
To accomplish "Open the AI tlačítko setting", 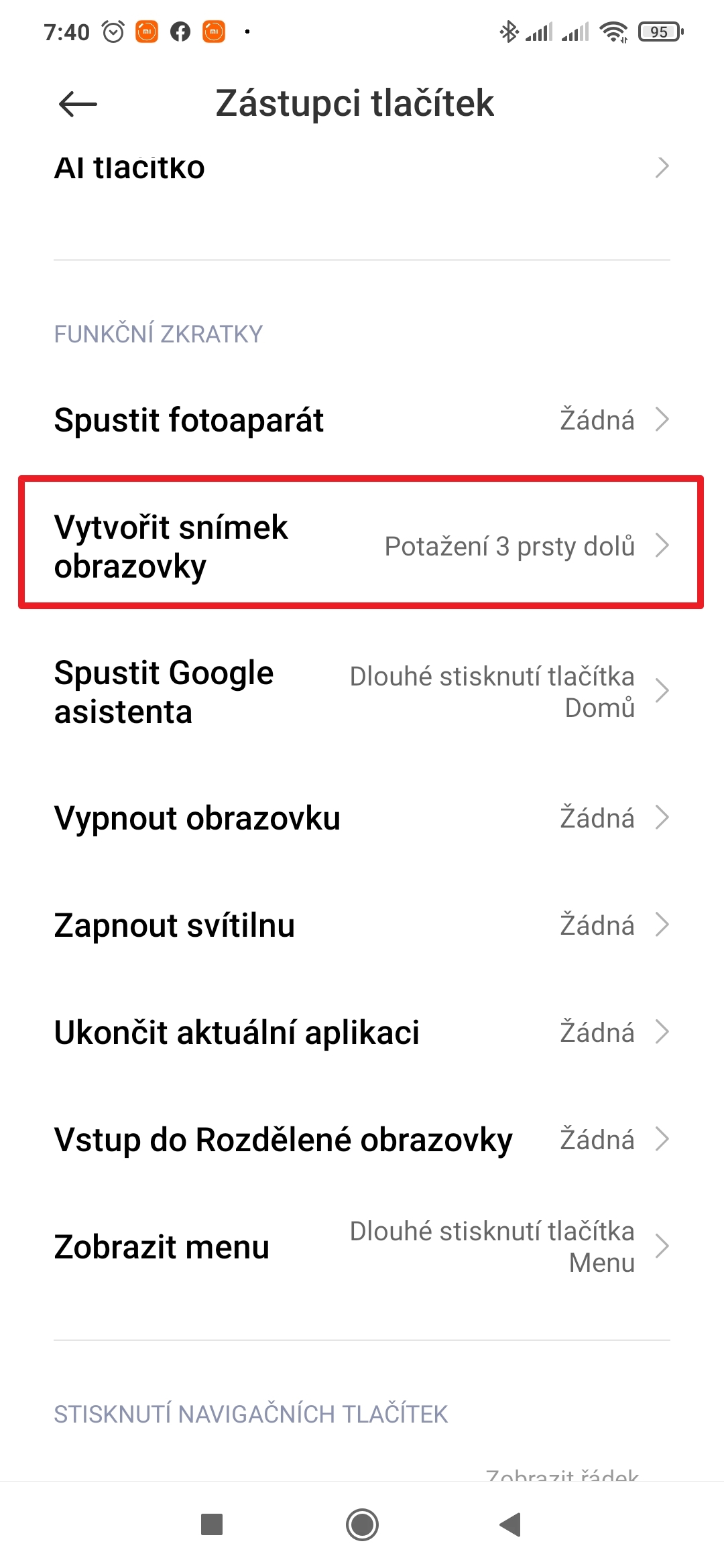I will click(362, 168).
